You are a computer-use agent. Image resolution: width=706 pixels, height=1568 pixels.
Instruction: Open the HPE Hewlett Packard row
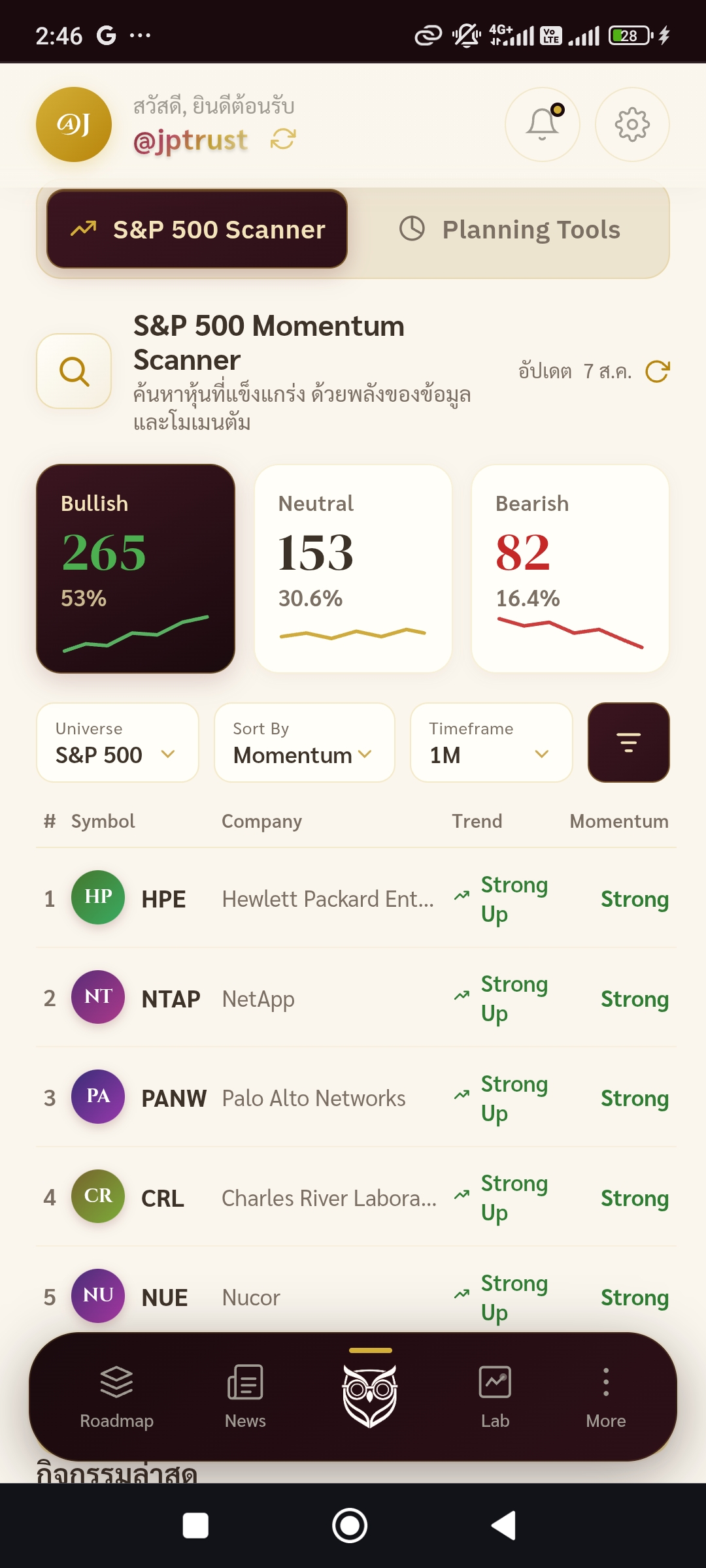(356, 898)
